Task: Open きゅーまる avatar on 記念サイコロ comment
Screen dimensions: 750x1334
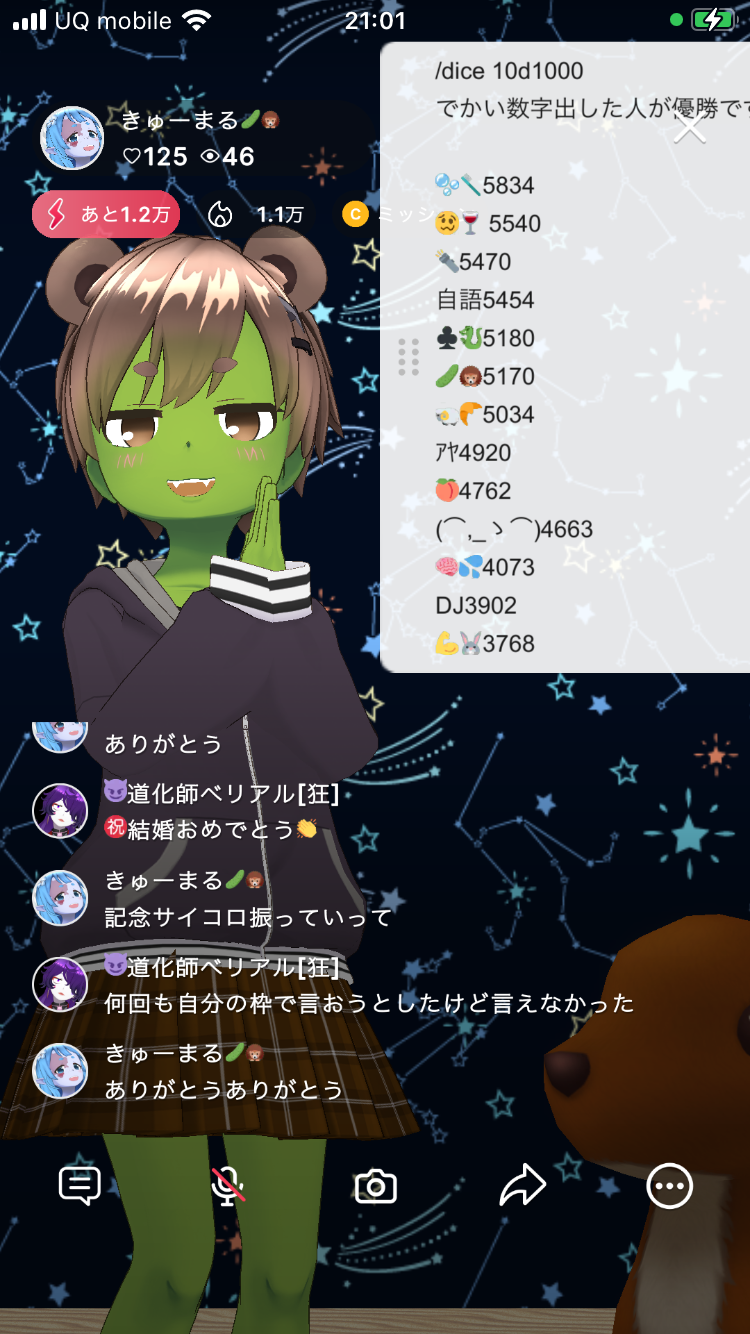Action: pyautogui.click(x=60, y=898)
